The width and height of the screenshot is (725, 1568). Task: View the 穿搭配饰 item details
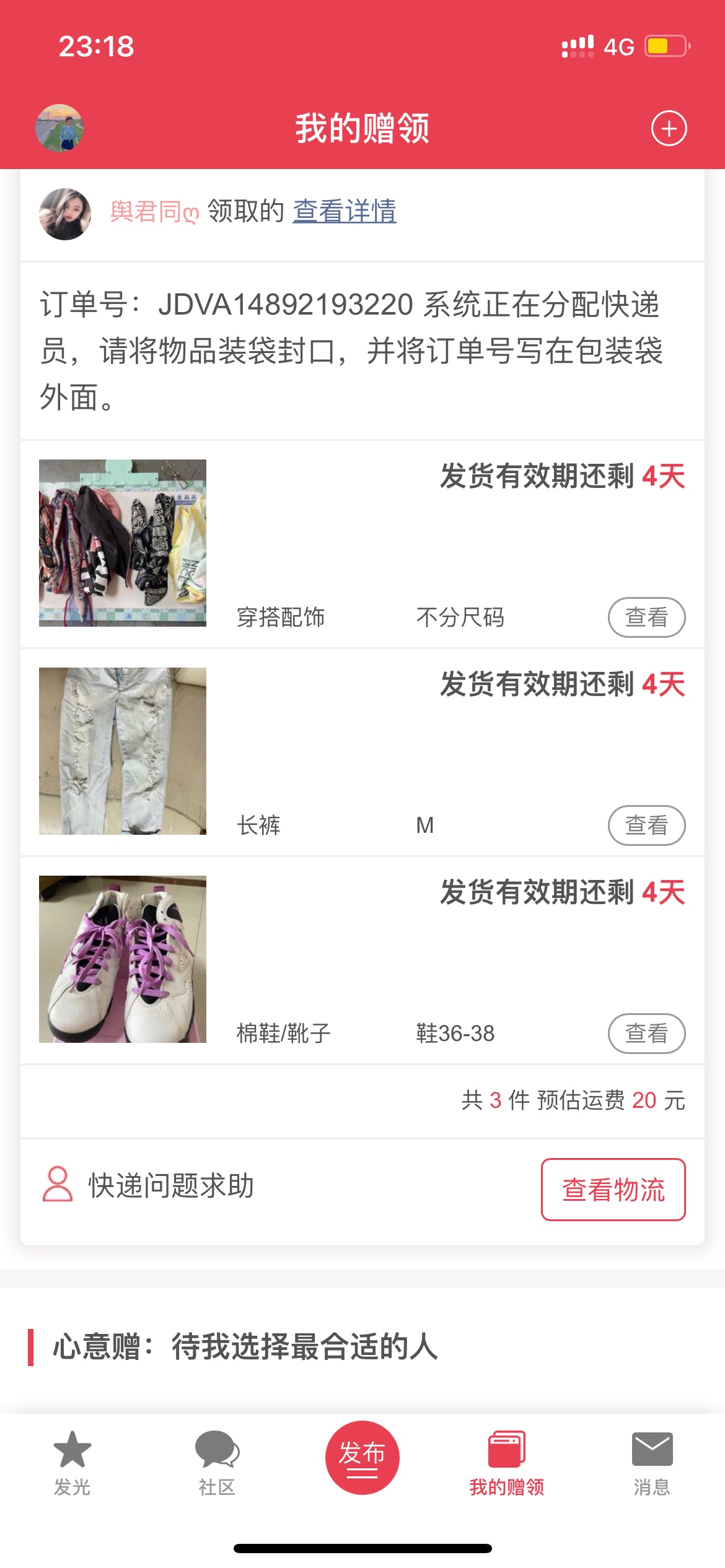[x=646, y=617]
